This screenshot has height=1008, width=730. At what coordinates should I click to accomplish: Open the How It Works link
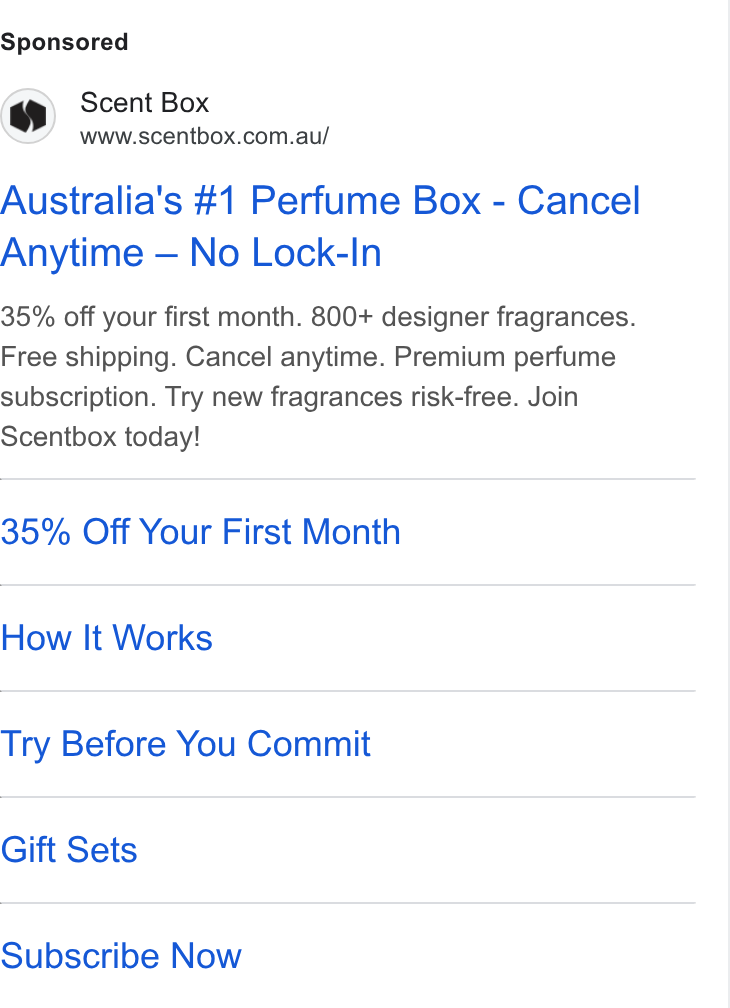coord(107,638)
